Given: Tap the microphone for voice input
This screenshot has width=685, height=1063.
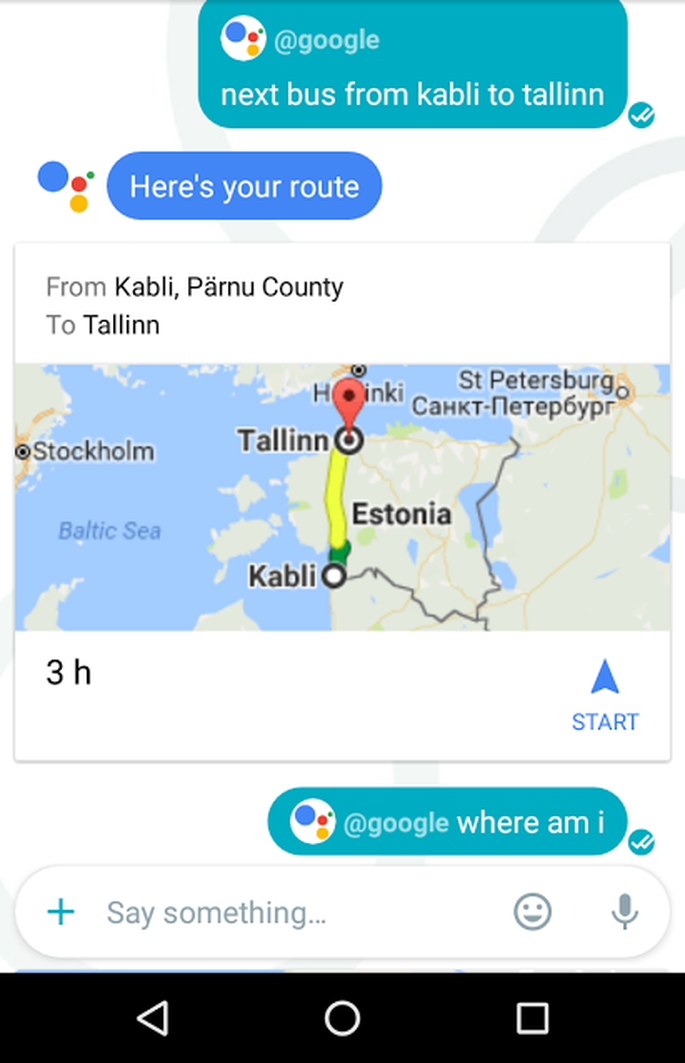Looking at the screenshot, I should [x=625, y=911].
